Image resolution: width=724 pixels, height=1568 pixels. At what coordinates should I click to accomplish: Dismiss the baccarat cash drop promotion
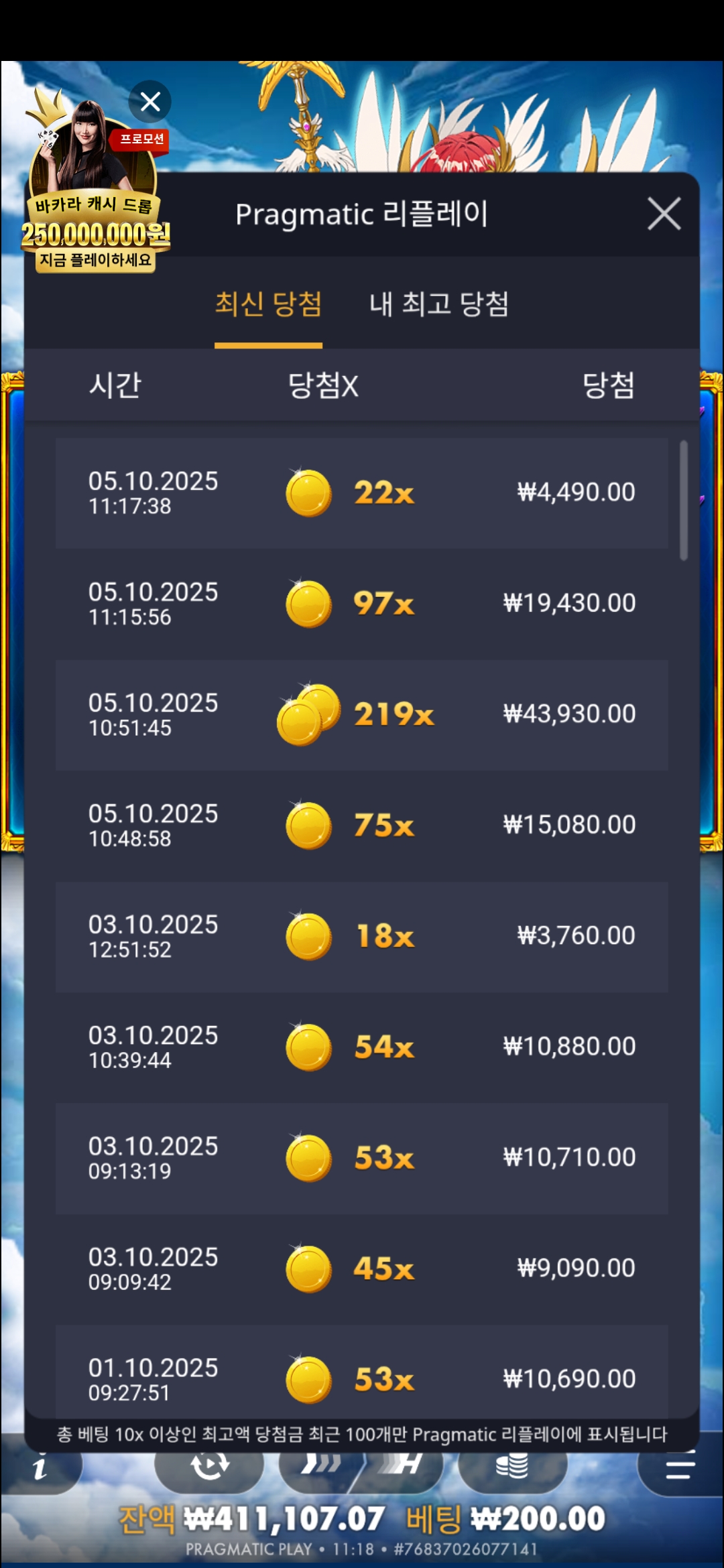150,102
